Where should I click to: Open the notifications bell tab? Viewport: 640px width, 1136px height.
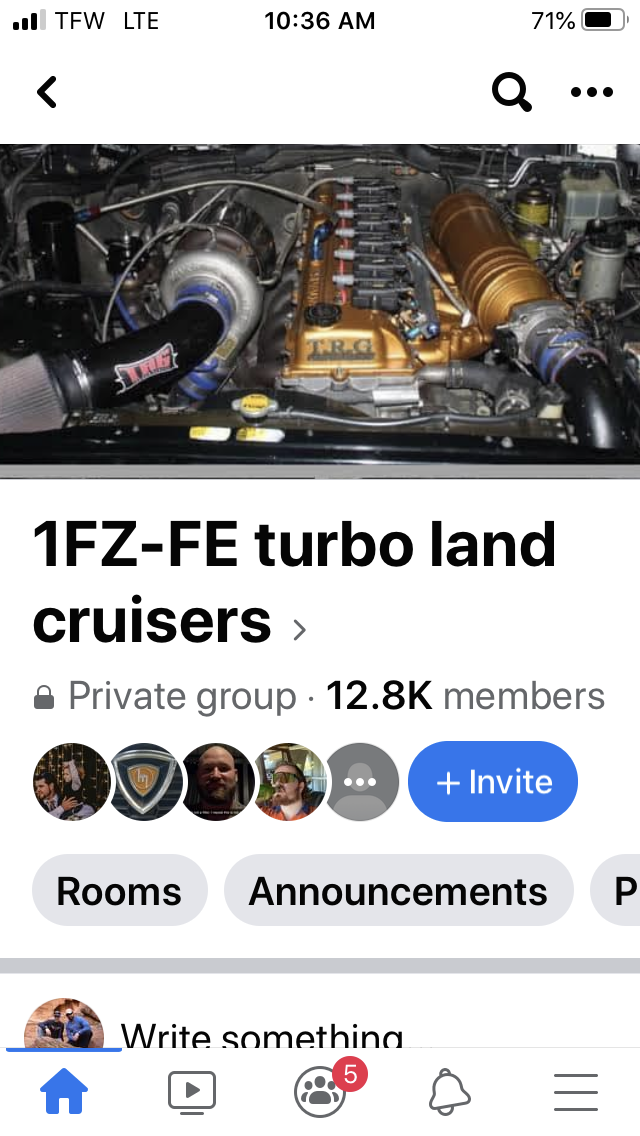coord(449,1091)
